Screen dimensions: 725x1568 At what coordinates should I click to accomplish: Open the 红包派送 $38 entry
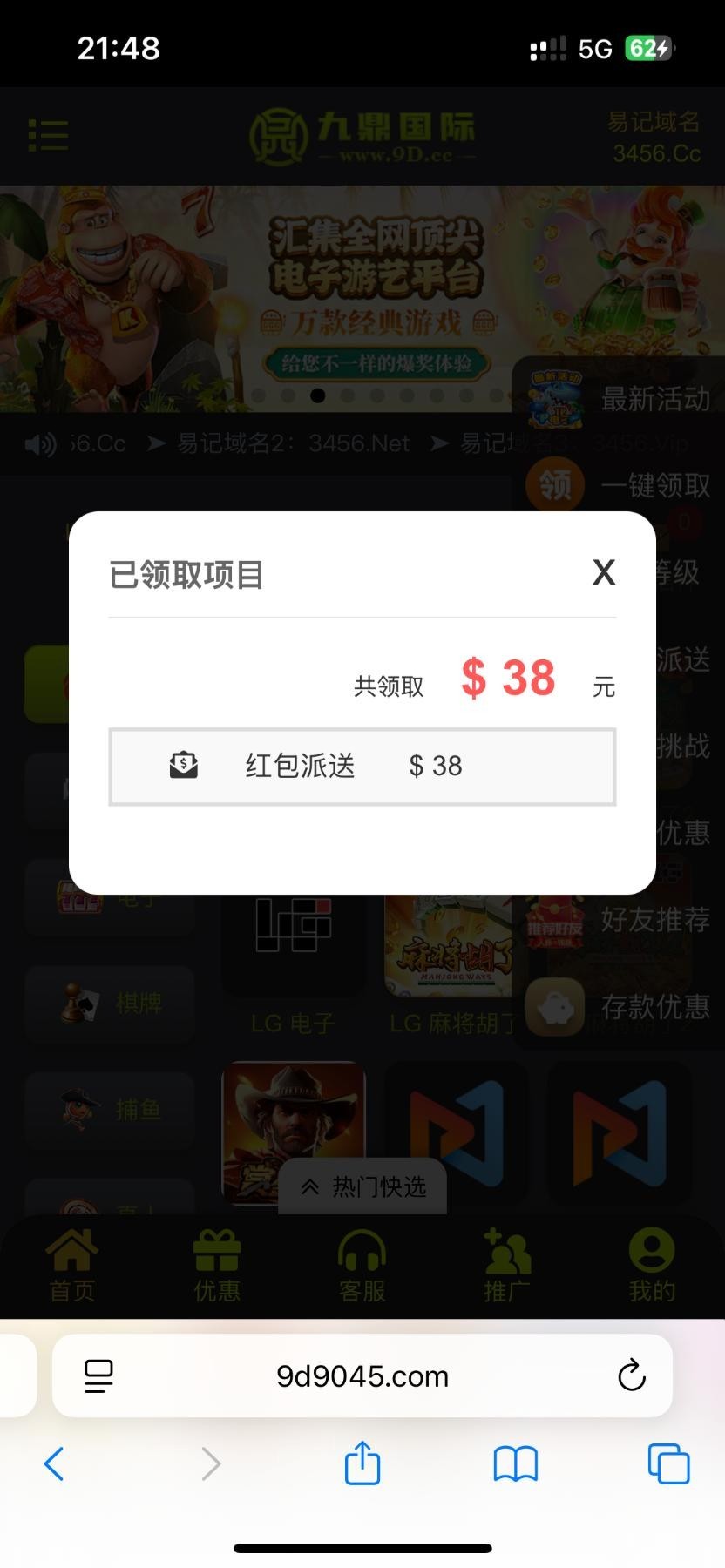tap(362, 767)
